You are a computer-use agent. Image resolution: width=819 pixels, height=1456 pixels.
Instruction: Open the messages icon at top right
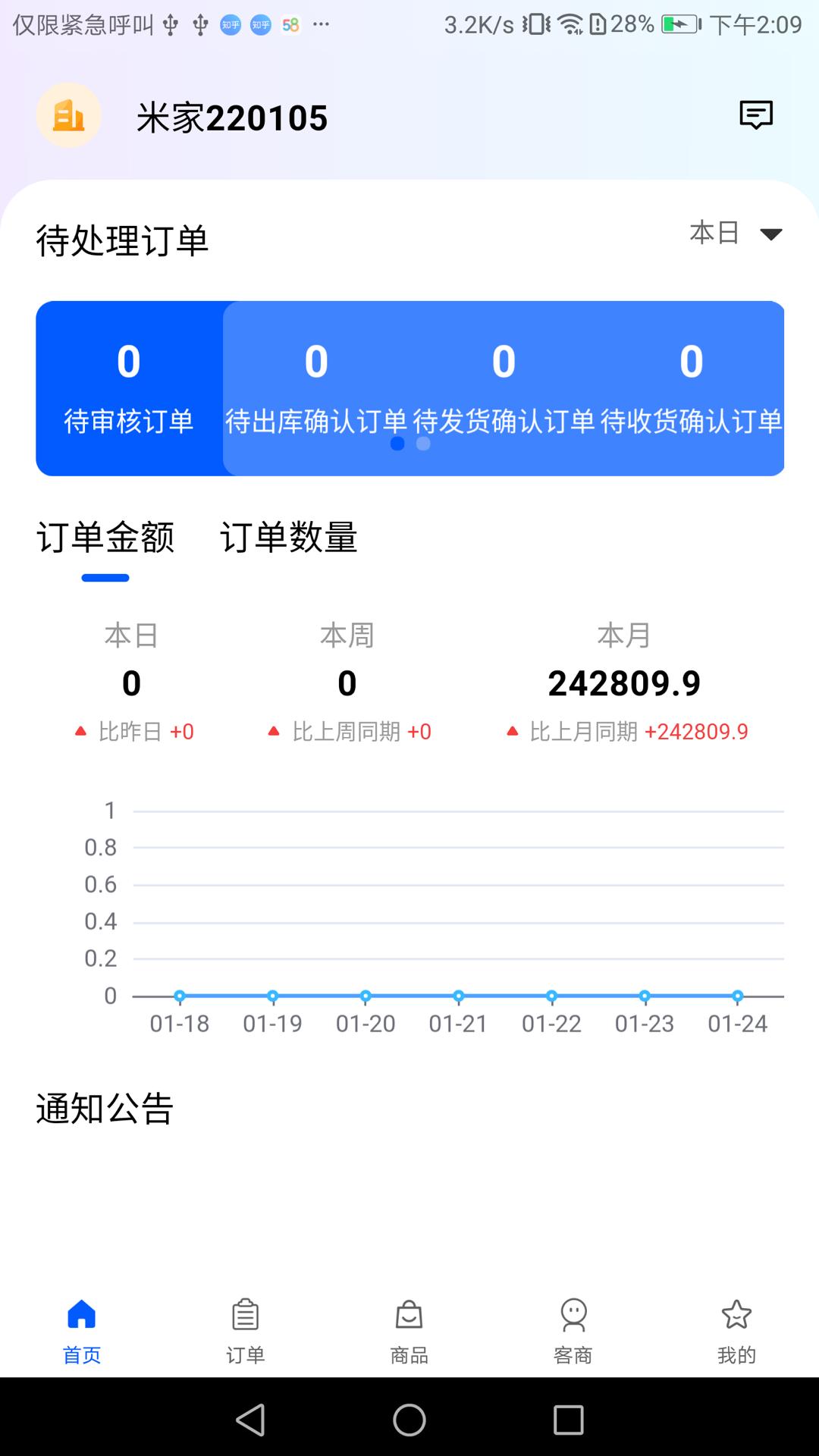tap(754, 116)
